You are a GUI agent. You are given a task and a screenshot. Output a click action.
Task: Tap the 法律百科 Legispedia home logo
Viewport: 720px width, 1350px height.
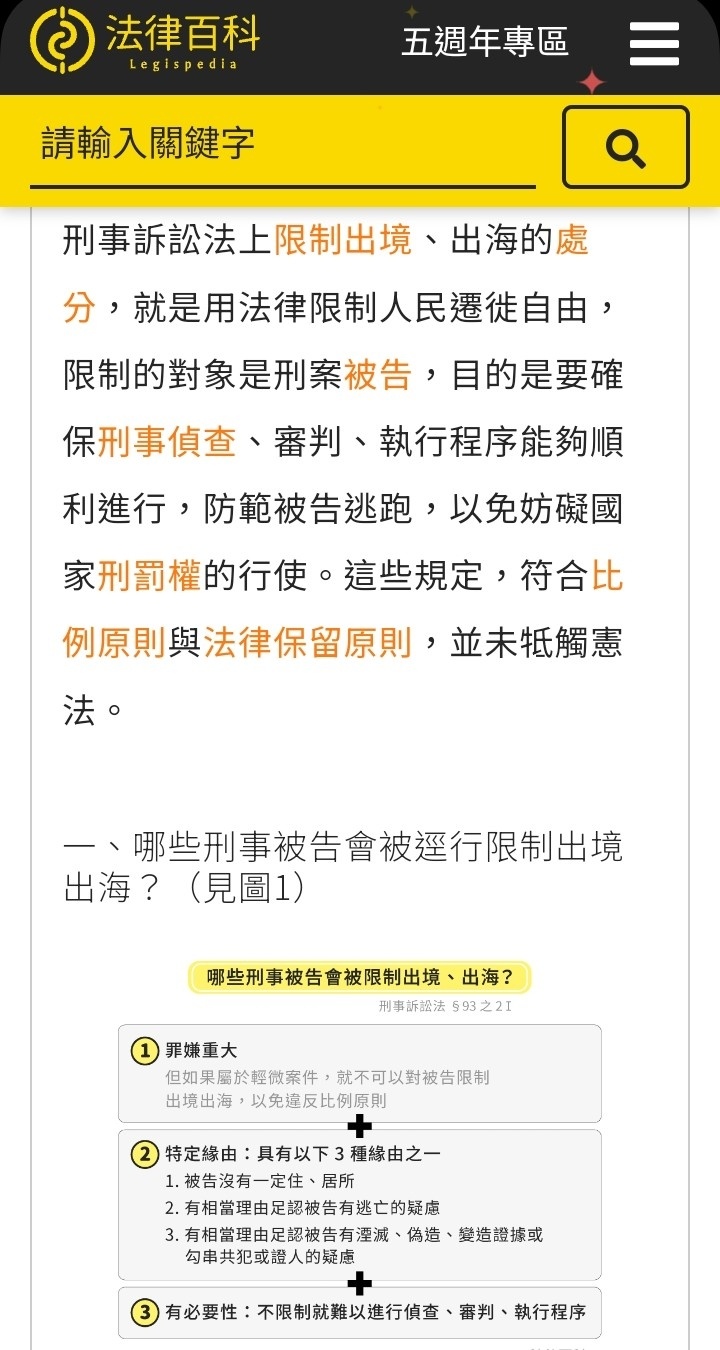(x=146, y=41)
